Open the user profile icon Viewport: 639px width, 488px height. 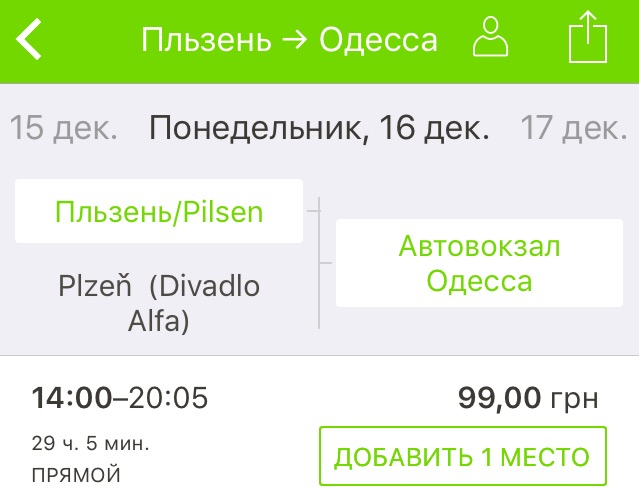491,40
